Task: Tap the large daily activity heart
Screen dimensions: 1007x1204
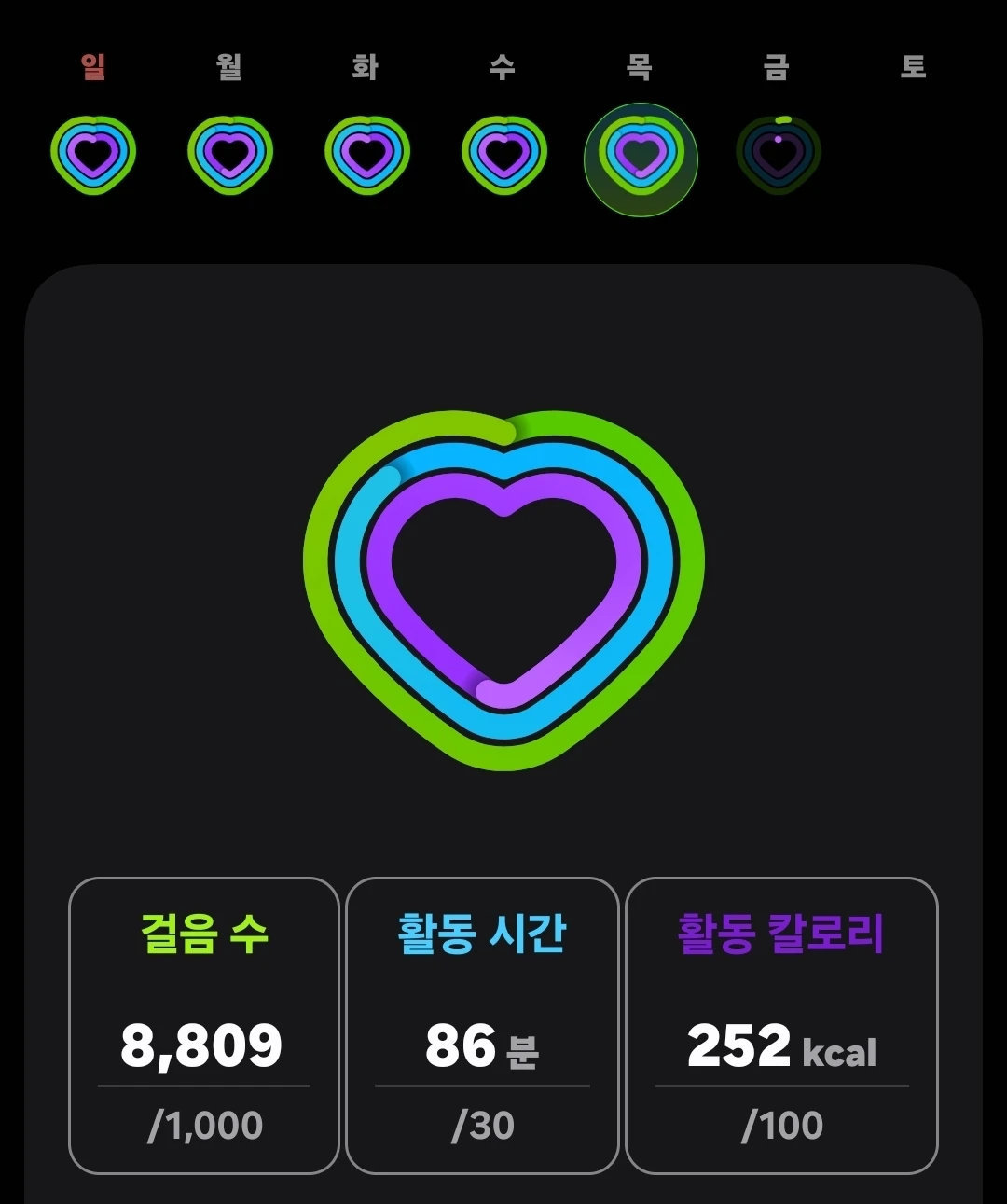Action: (504, 590)
